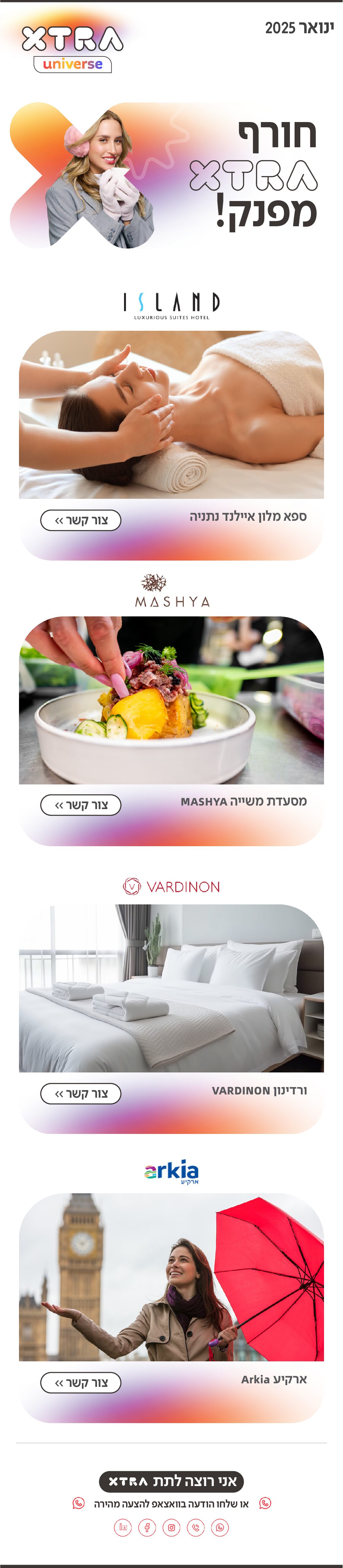
Task: Open the Instagram social icon
Action: [x=171, y=1527]
